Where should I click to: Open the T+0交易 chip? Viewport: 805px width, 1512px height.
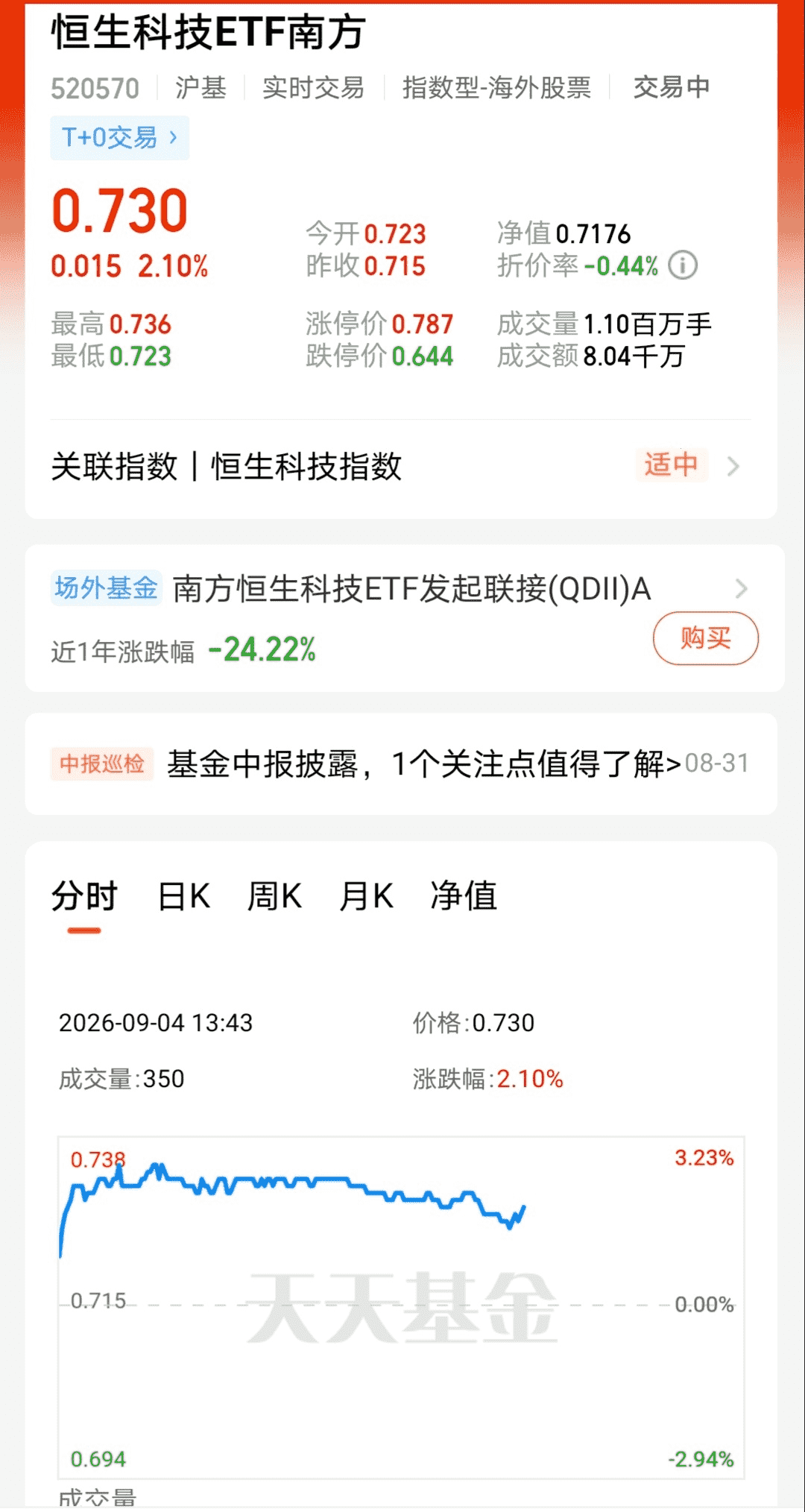pyautogui.click(x=120, y=138)
